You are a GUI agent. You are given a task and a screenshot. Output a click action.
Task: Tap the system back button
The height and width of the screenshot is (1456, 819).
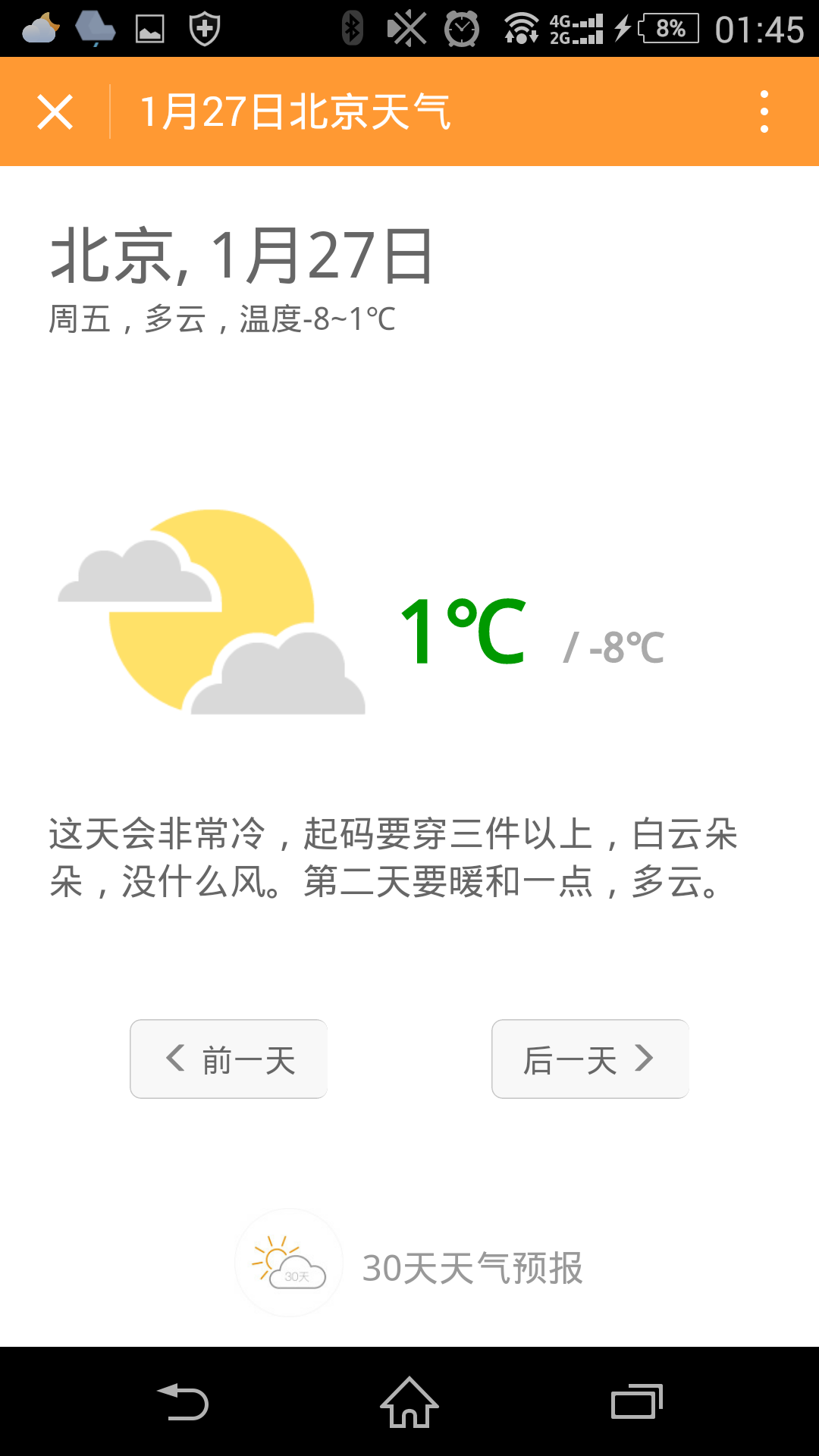point(182,1401)
